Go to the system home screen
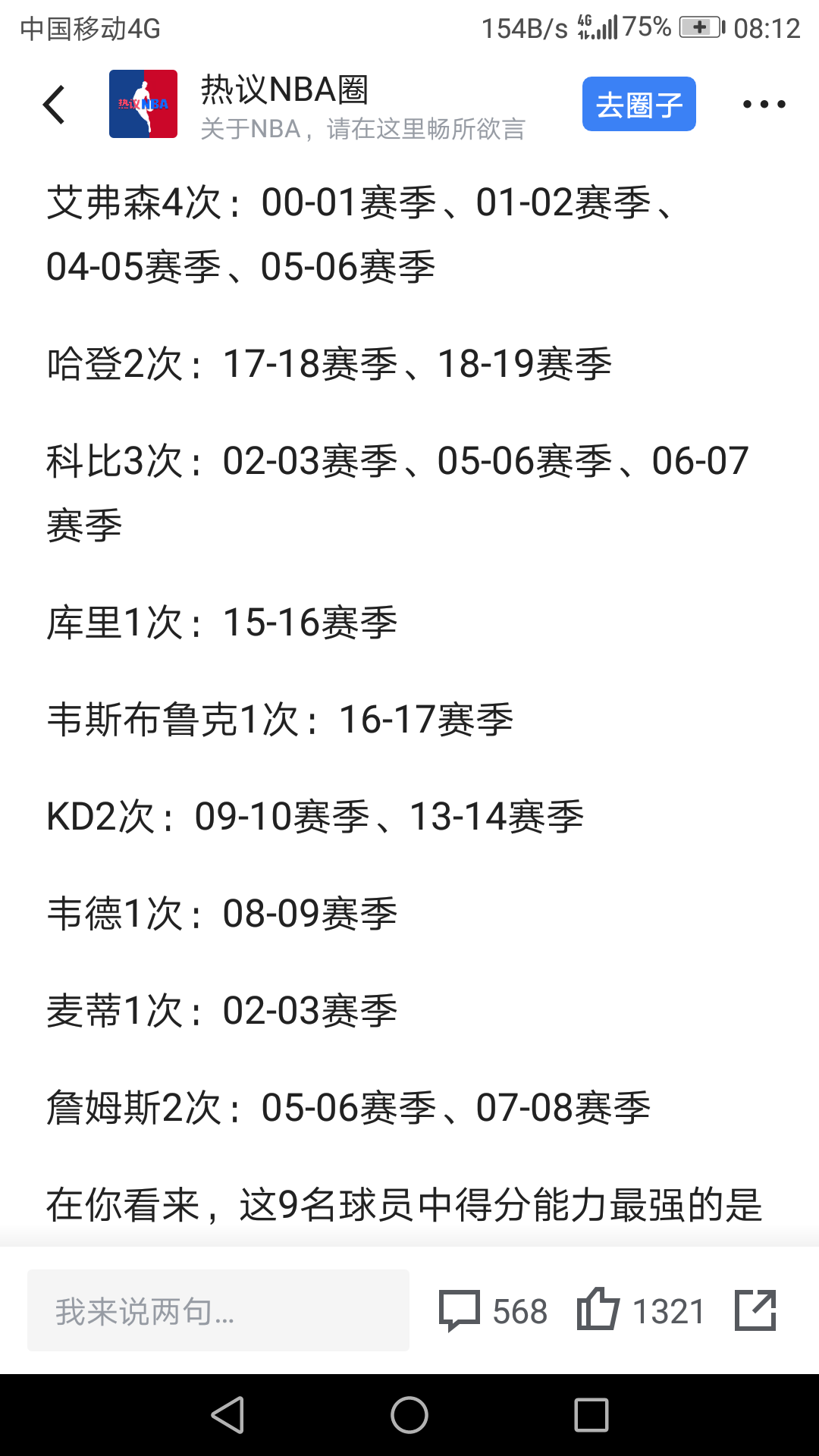This screenshot has width=819, height=1456. tap(409, 1415)
